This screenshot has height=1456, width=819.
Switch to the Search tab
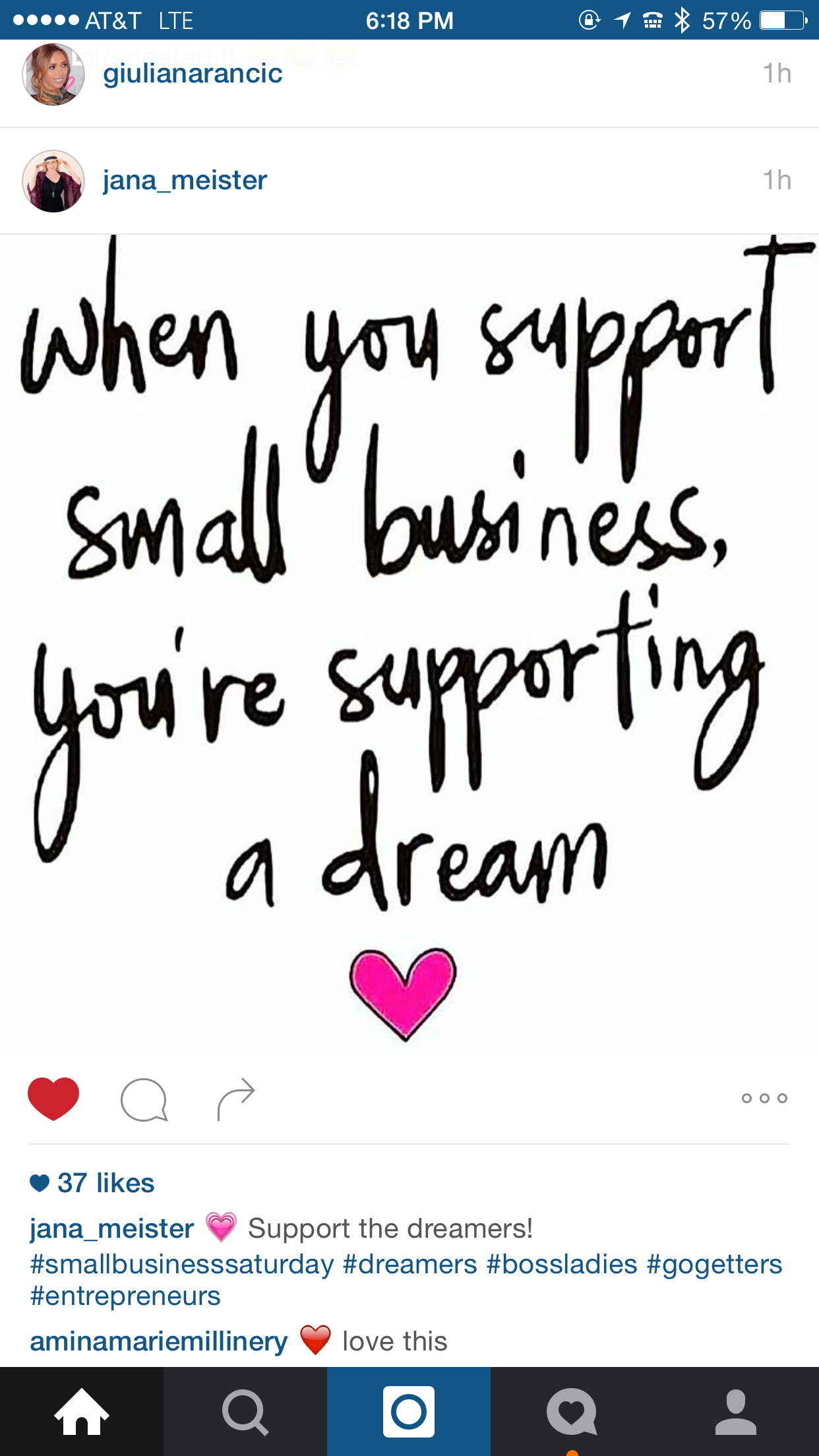[245, 1411]
